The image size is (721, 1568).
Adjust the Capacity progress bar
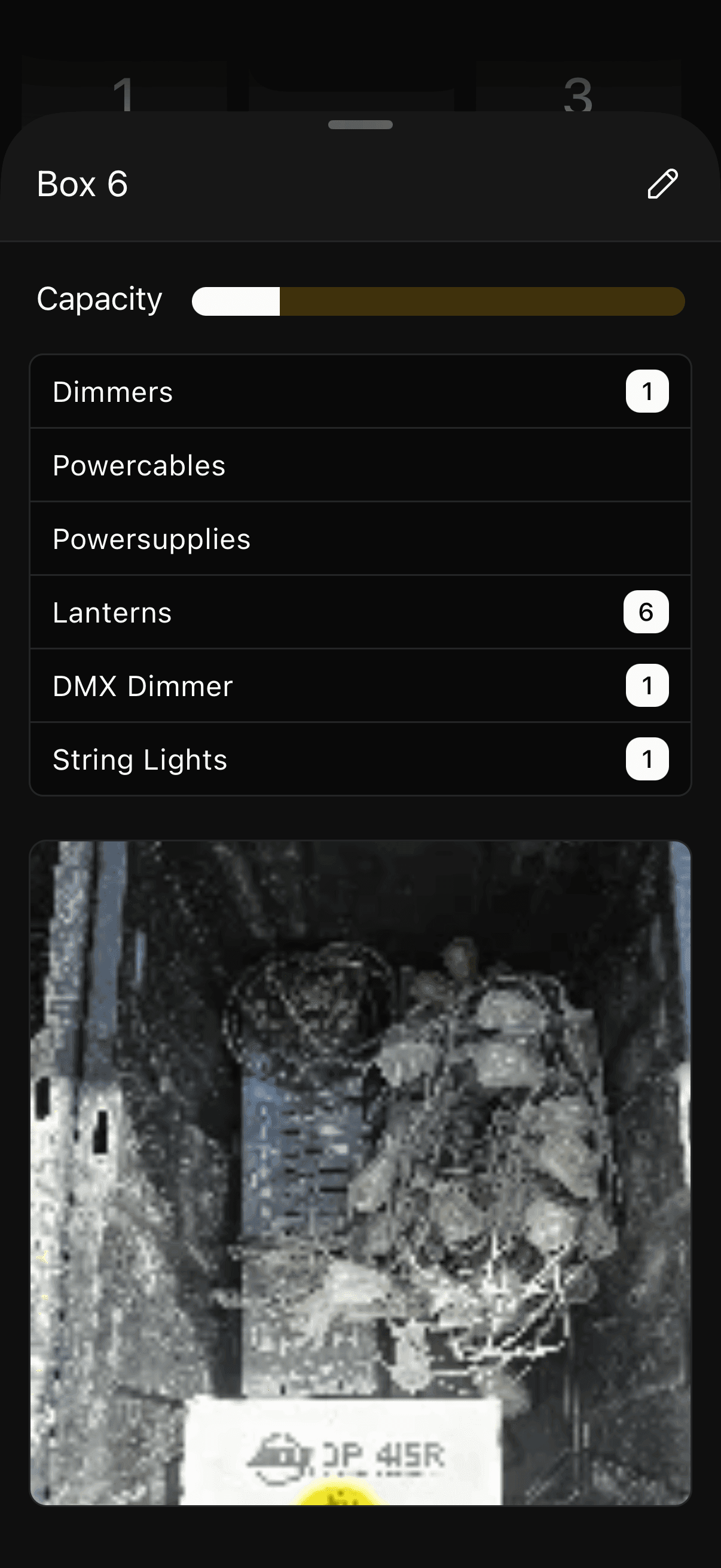pos(439,300)
